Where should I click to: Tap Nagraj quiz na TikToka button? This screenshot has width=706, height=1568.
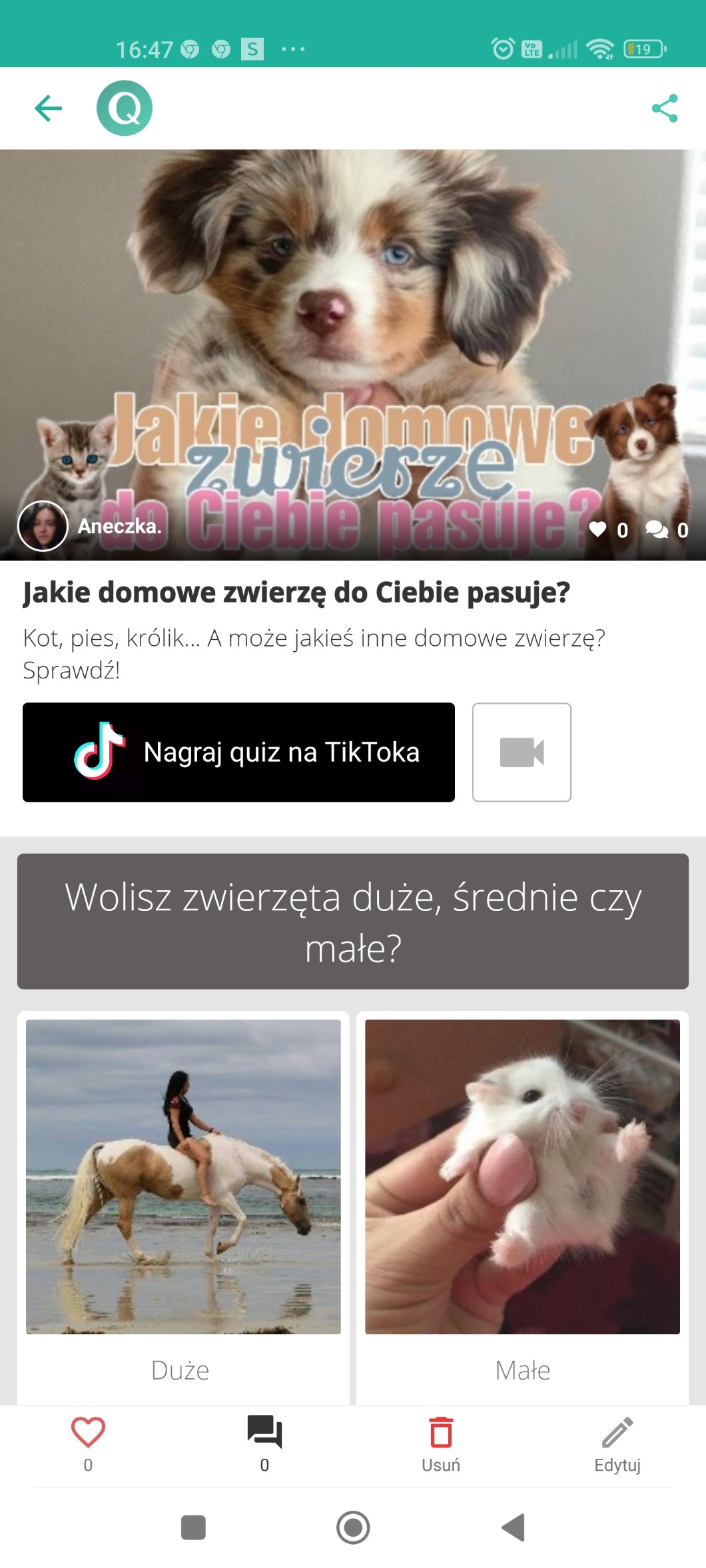(238, 752)
